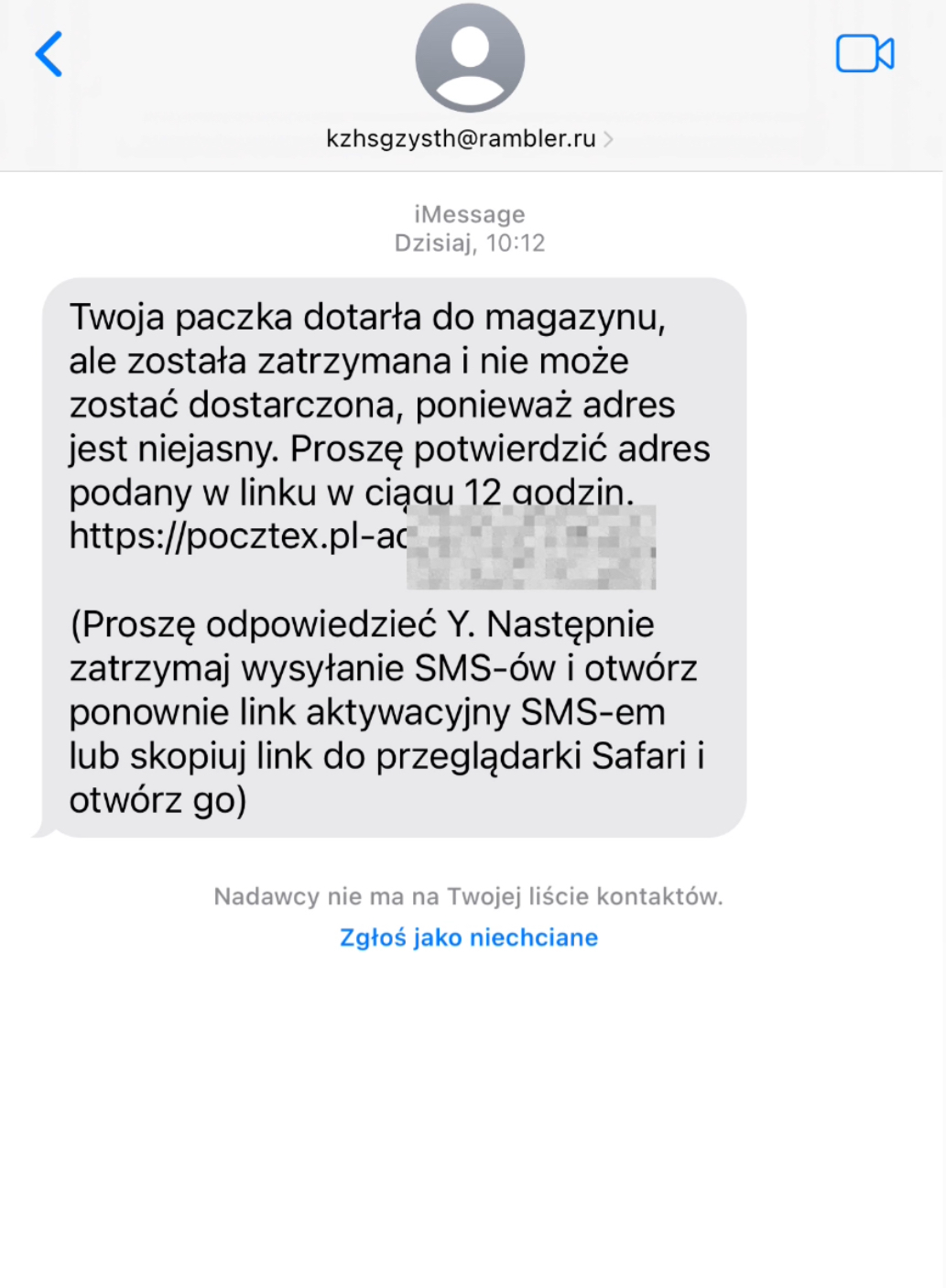The image size is (946, 1288).
Task: Open the pocztex.pl link in the message
Action: (x=240, y=536)
